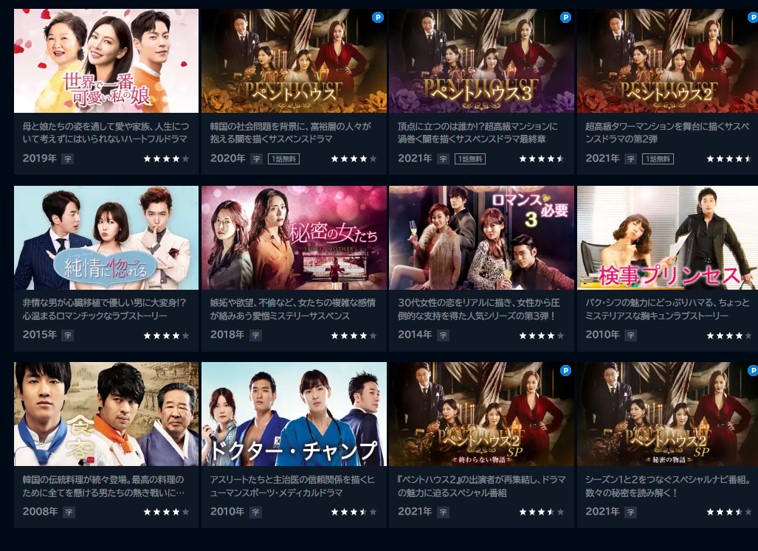
Task: Open ロマンスが必要3 drama card
Action: point(482,238)
